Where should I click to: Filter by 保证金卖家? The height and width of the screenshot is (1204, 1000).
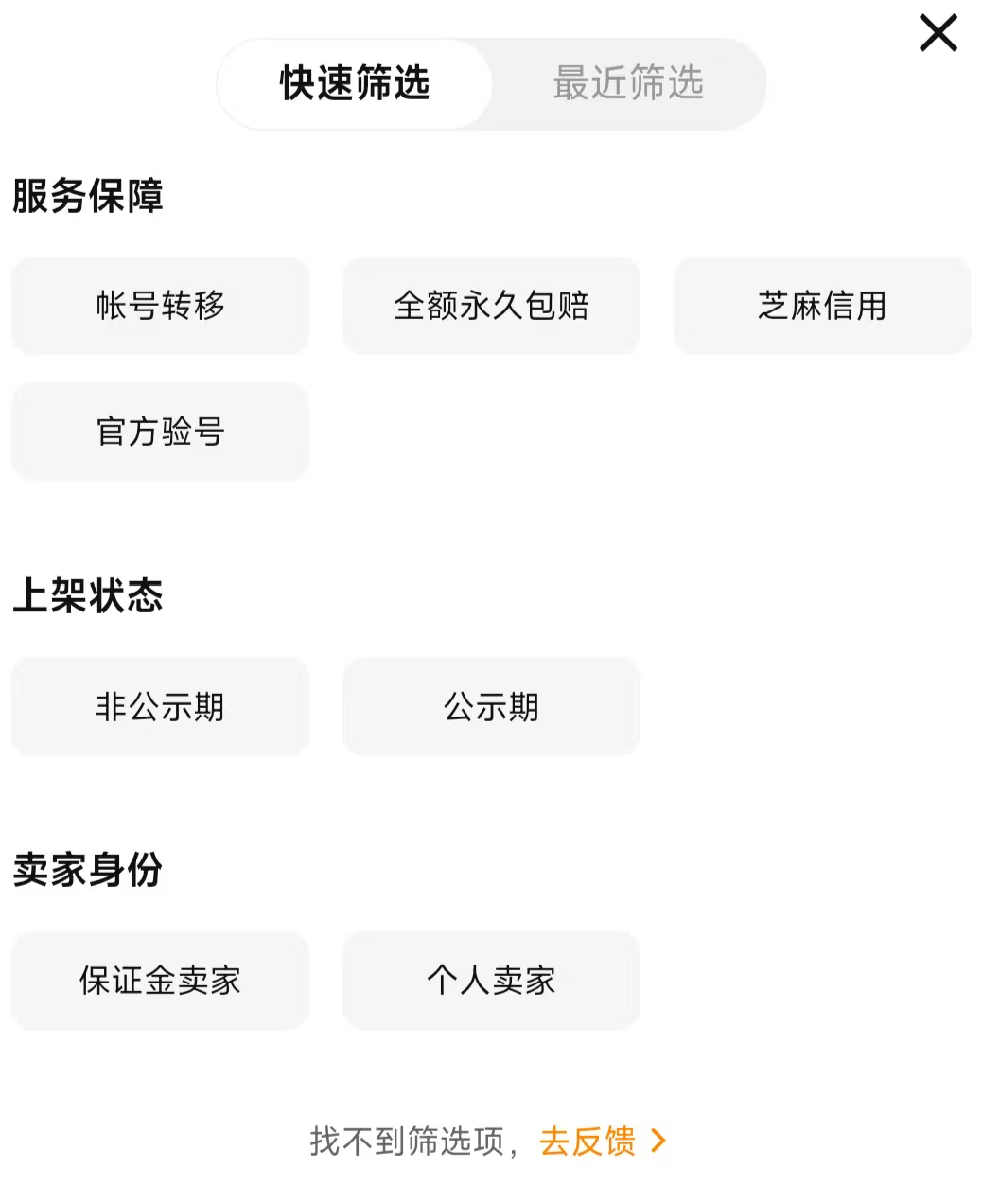click(x=160, y=981)
